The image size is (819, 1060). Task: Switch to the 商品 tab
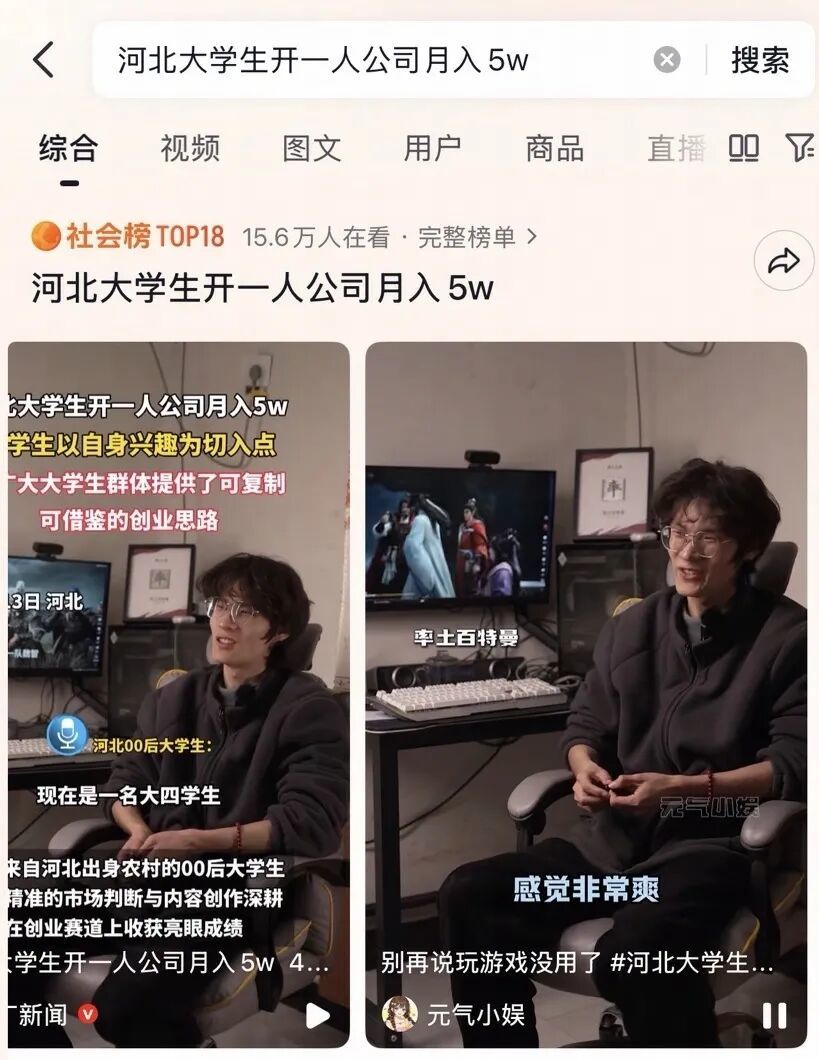(554, 148)
